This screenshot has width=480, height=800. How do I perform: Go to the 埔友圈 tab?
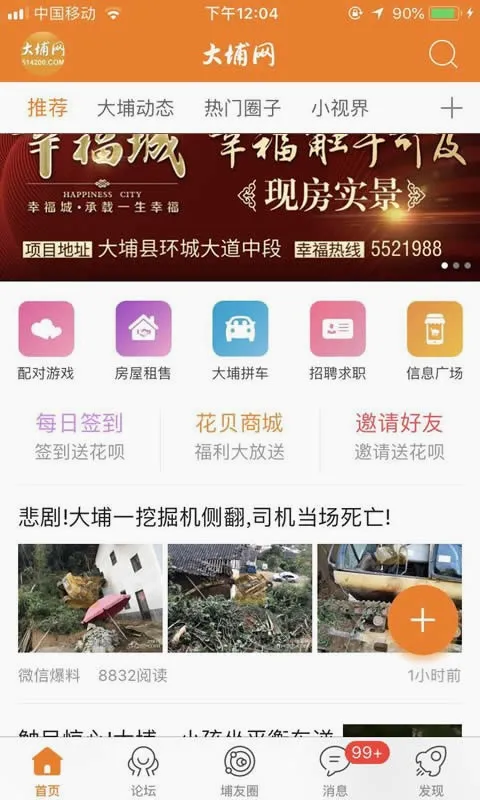239,771
